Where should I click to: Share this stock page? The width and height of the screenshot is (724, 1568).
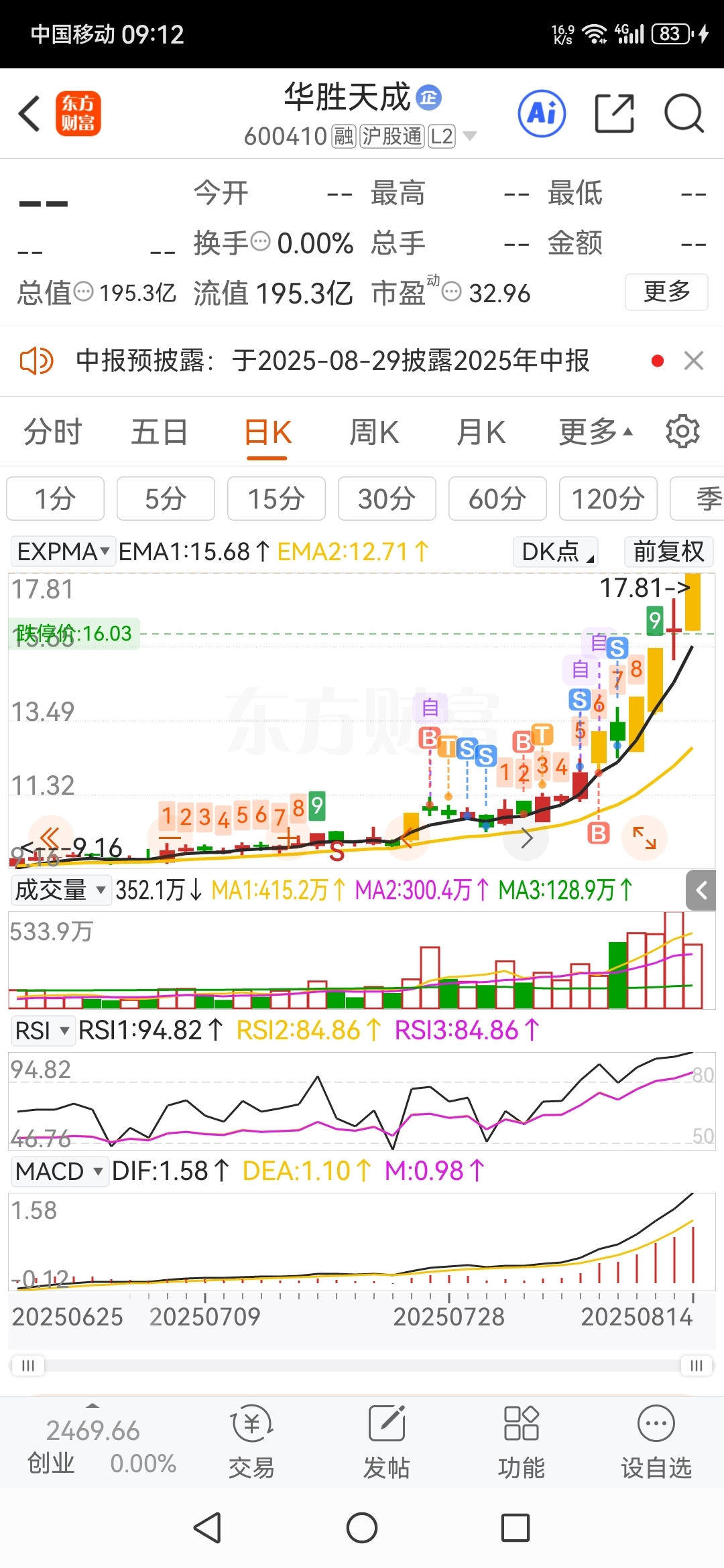pyautogui.click(x=614, y=113)
